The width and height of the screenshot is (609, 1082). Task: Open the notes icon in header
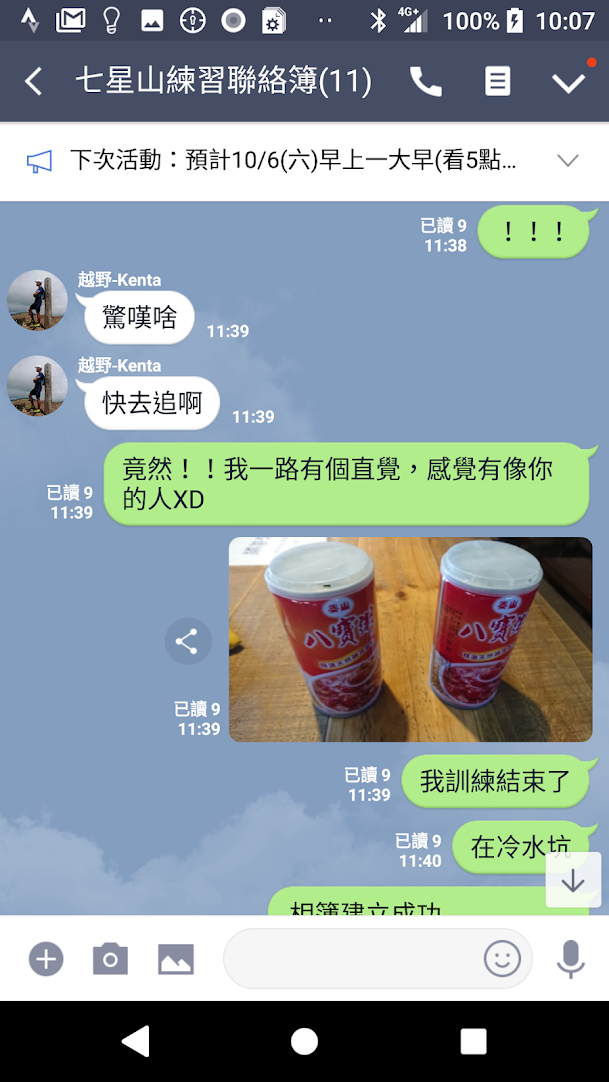coord(497,82)
